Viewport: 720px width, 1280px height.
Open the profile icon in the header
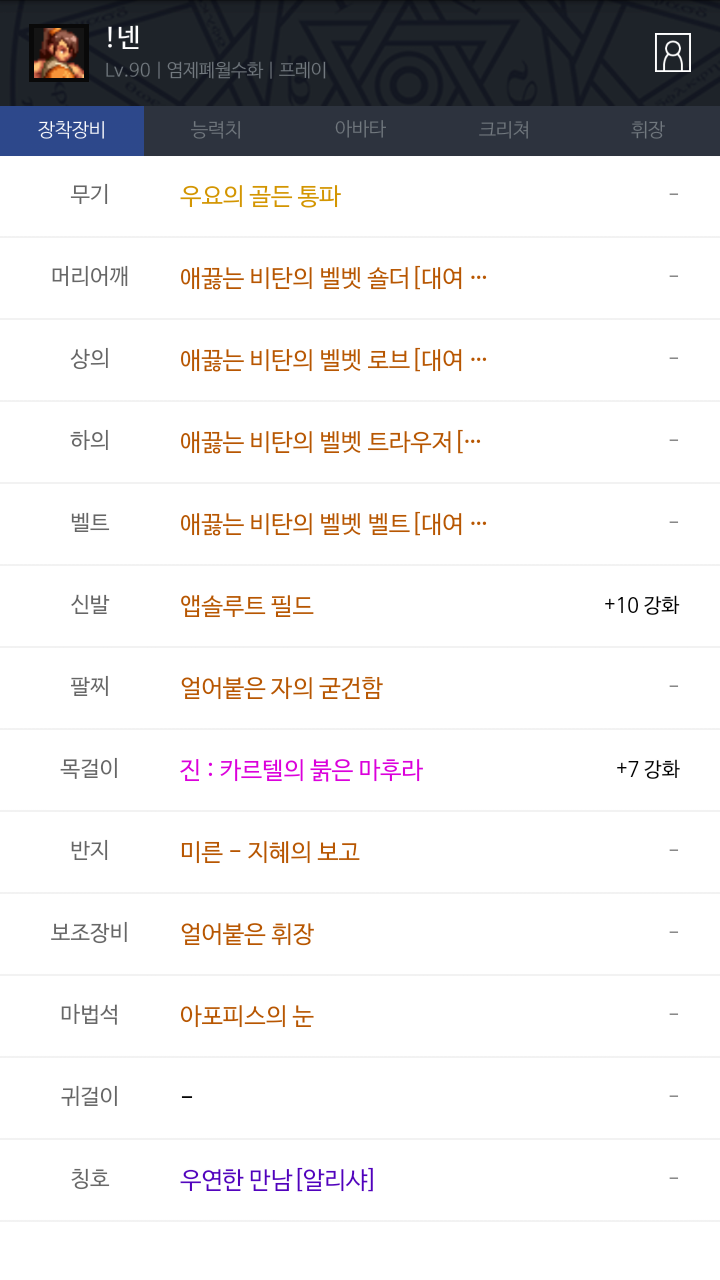(x=673, y=52)
